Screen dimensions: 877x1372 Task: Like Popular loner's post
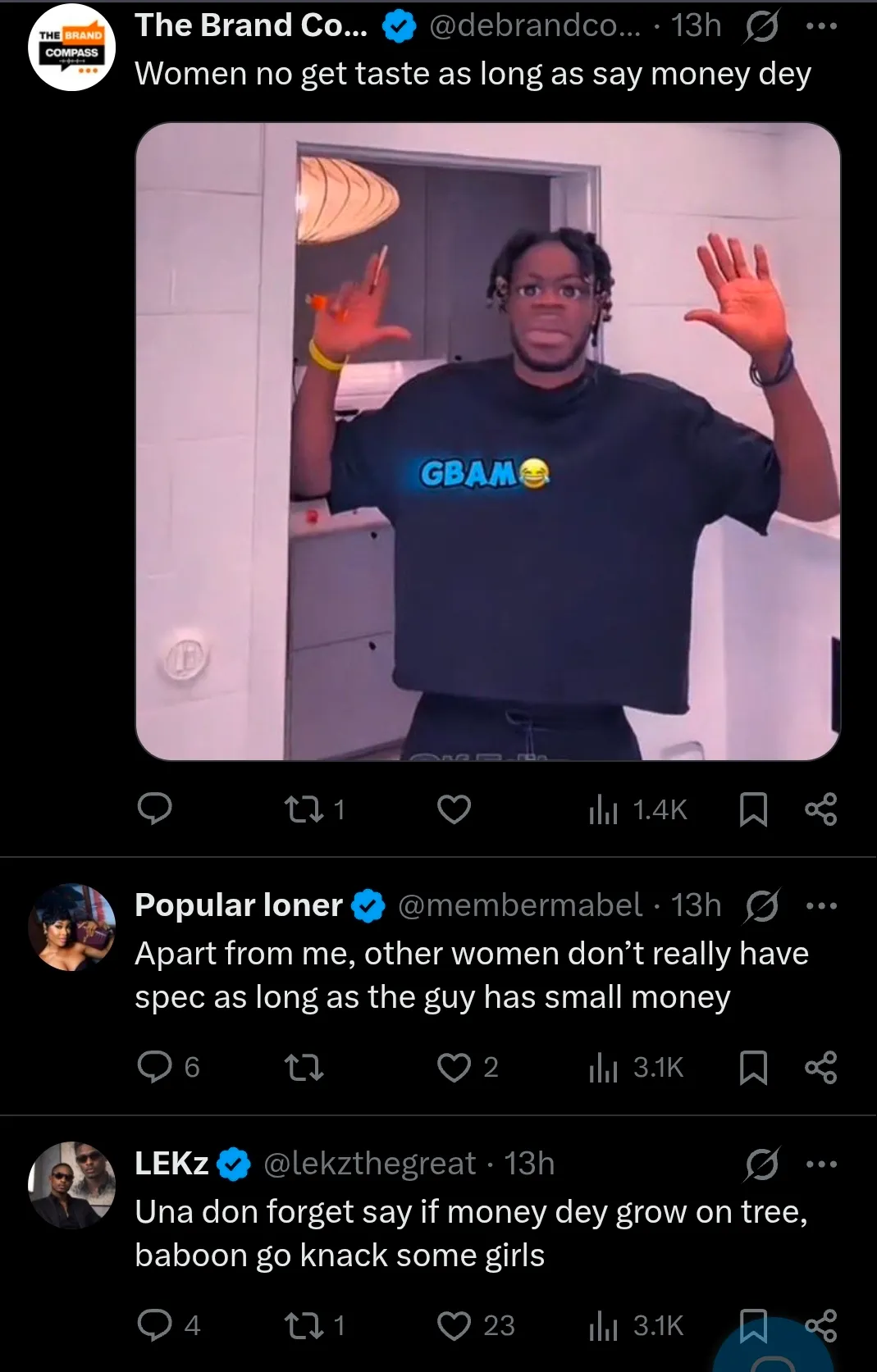[x=454, y=1067]
